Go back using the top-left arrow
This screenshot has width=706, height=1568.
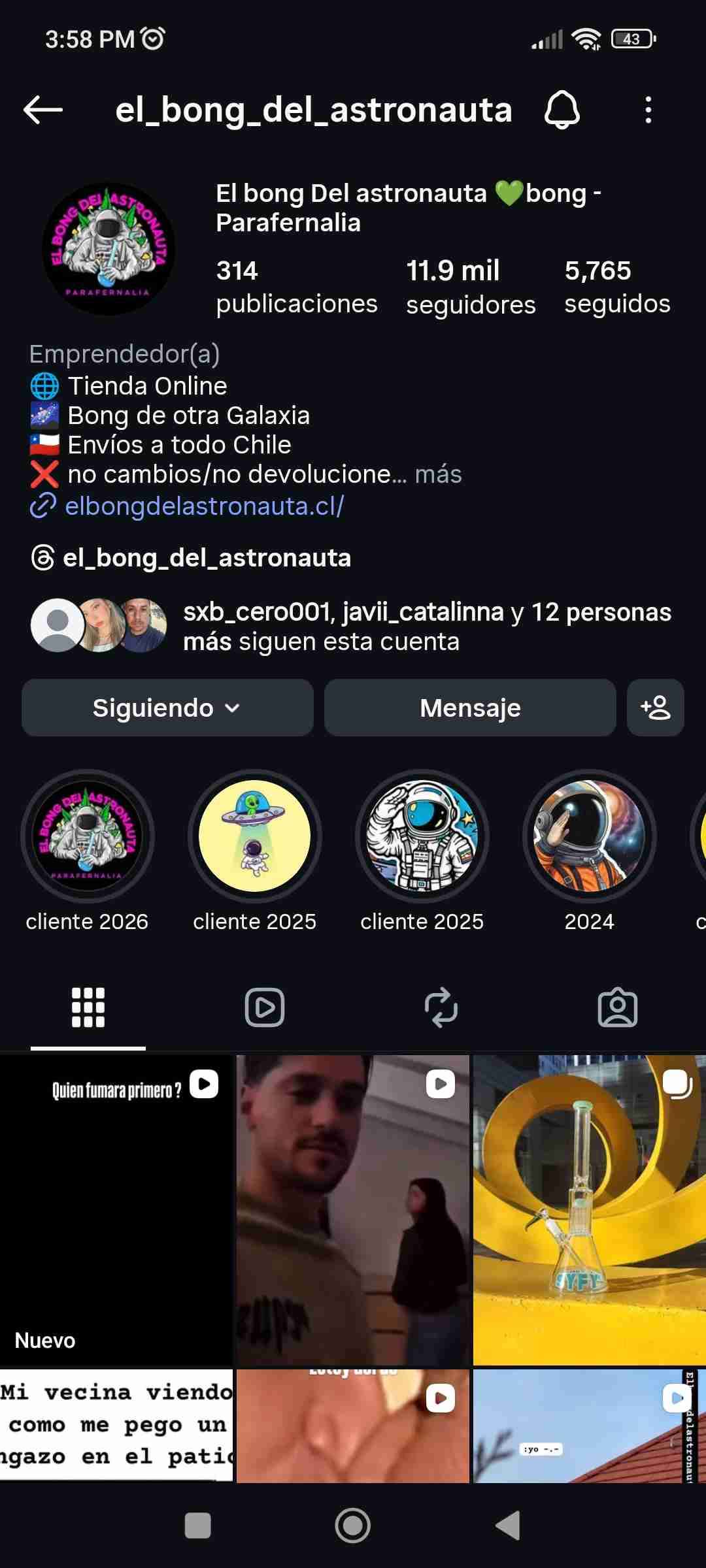point(43,110)
